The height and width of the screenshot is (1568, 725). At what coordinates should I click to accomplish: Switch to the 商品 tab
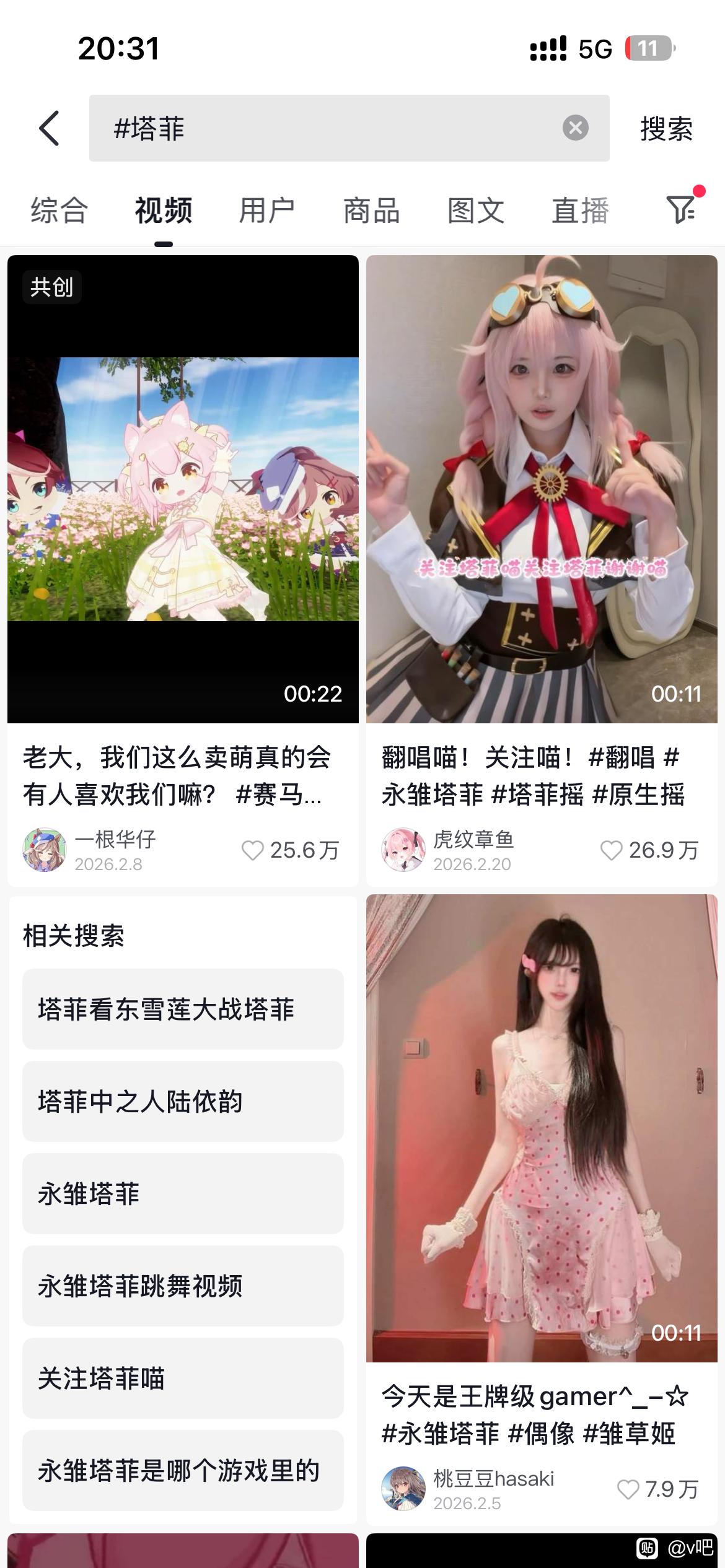(x=372, y=211)
